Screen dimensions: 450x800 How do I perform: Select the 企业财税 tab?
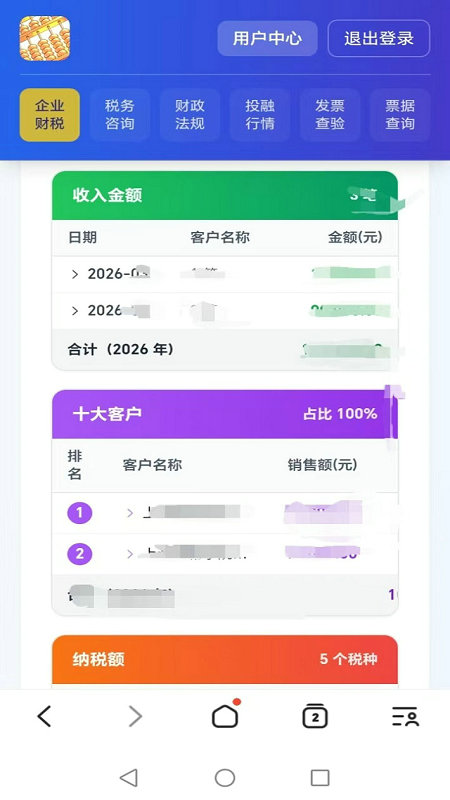(49, 115)
